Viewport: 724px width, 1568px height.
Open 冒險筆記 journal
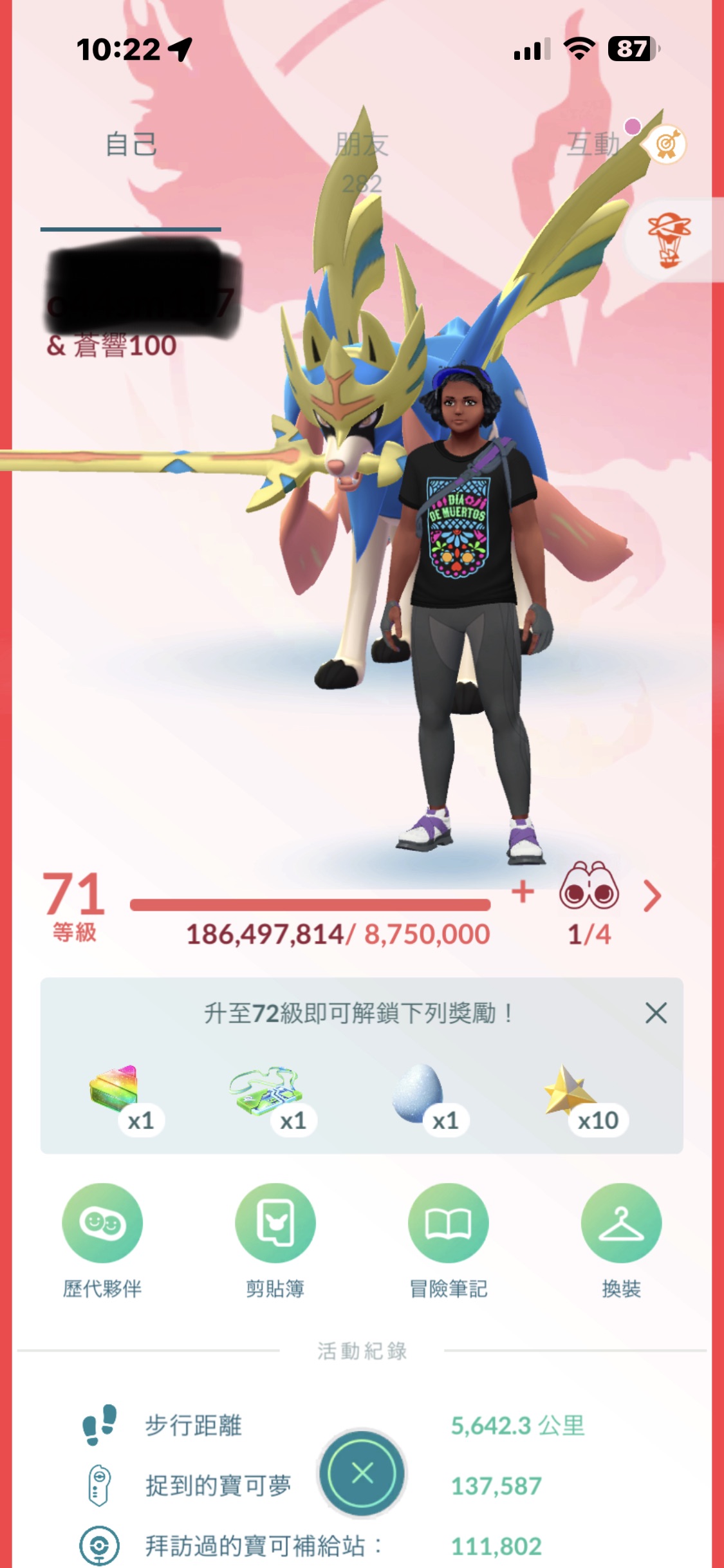(x=449, y=1223)
